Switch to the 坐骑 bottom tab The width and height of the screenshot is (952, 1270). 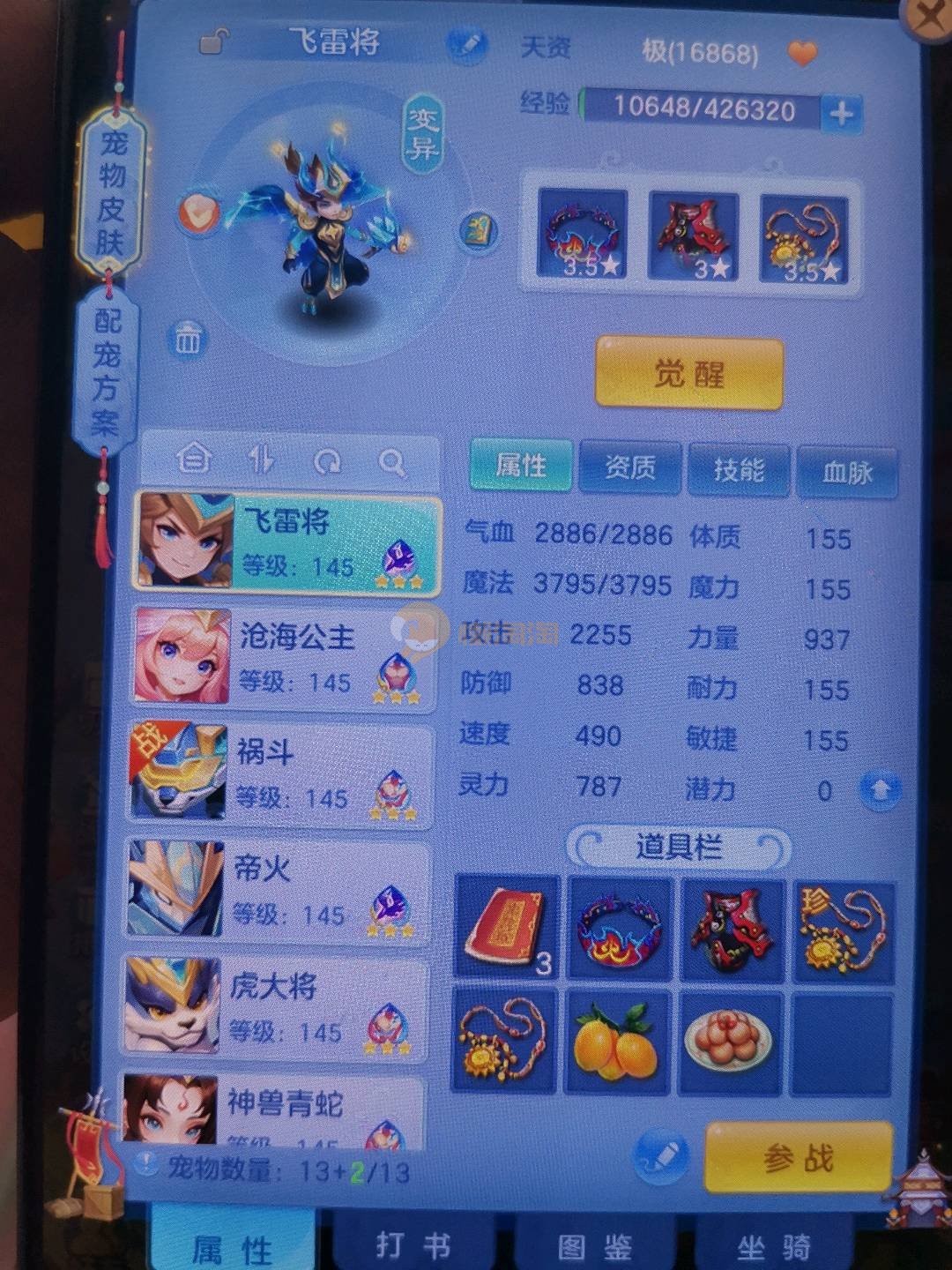tap(773, 1247)
